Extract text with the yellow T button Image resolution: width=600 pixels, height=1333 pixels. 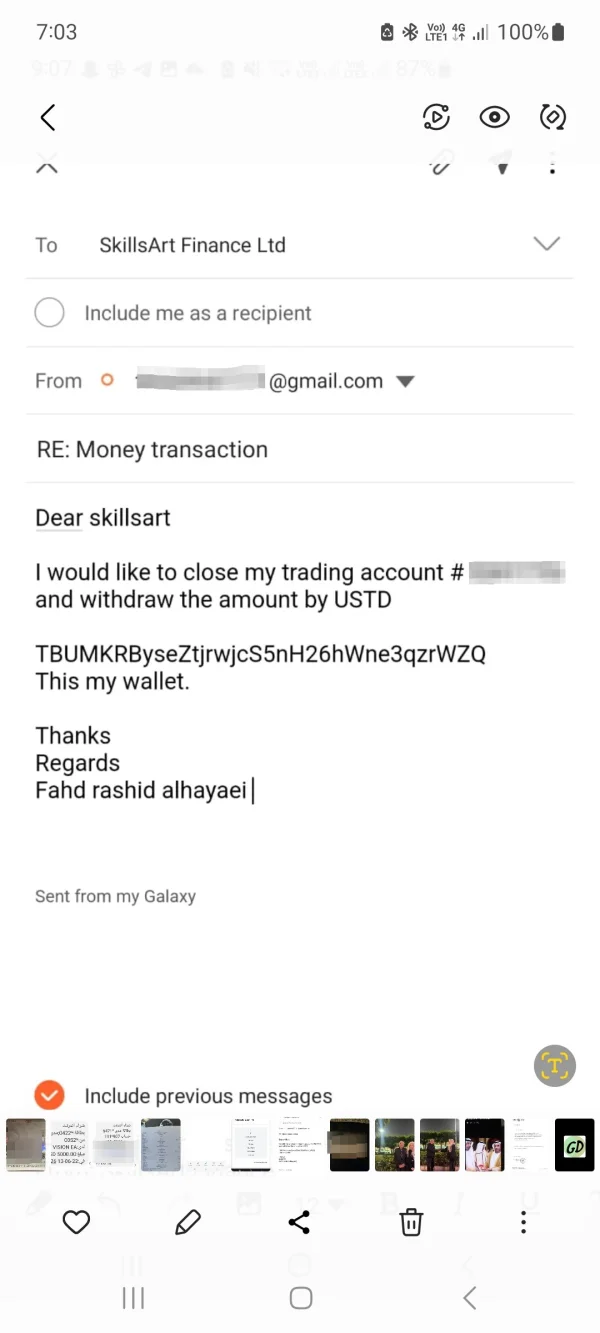[x=554, y=1064]
